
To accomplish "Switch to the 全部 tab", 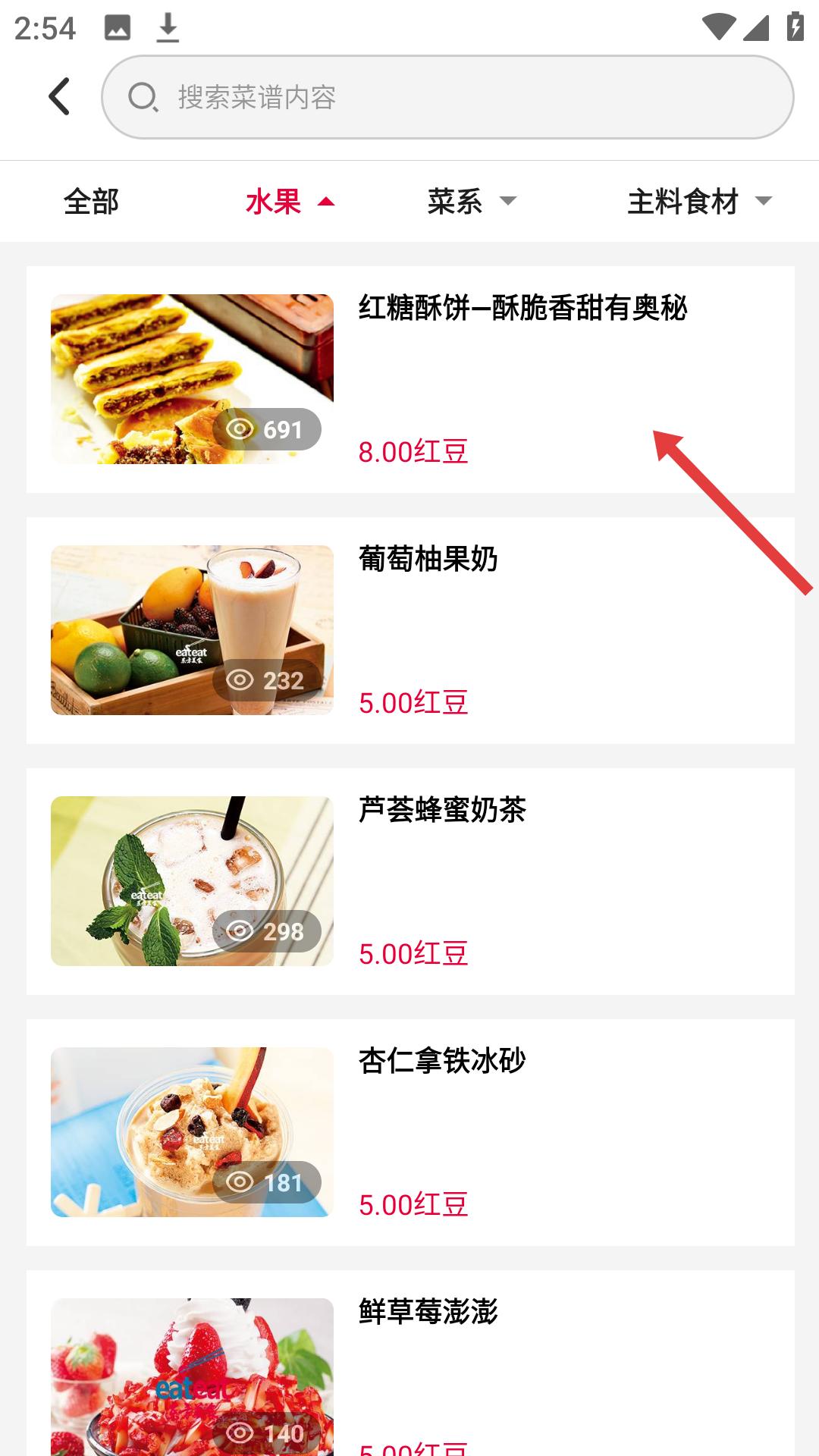I will [x=91, y=201].
